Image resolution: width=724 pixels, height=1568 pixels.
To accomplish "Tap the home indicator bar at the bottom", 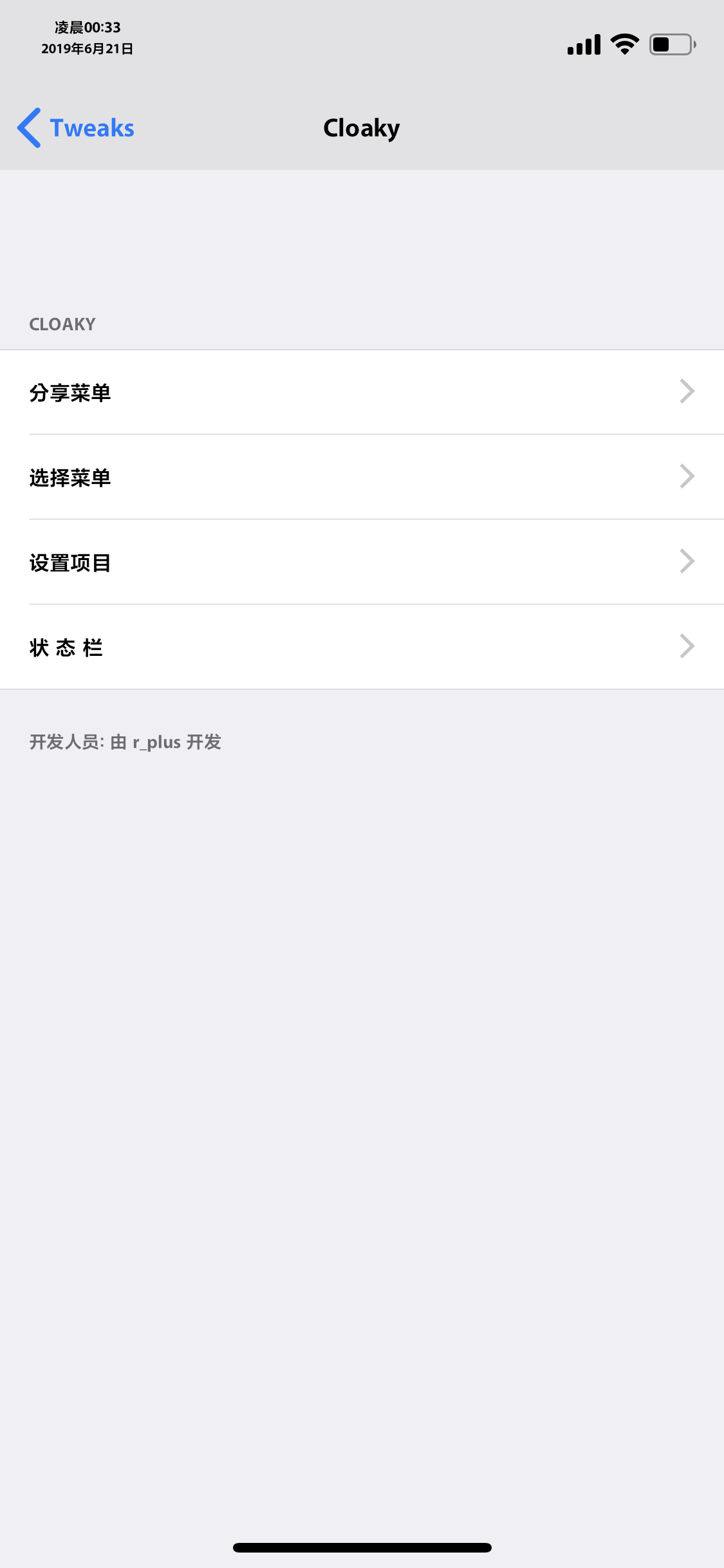I will pos(362,1547).
